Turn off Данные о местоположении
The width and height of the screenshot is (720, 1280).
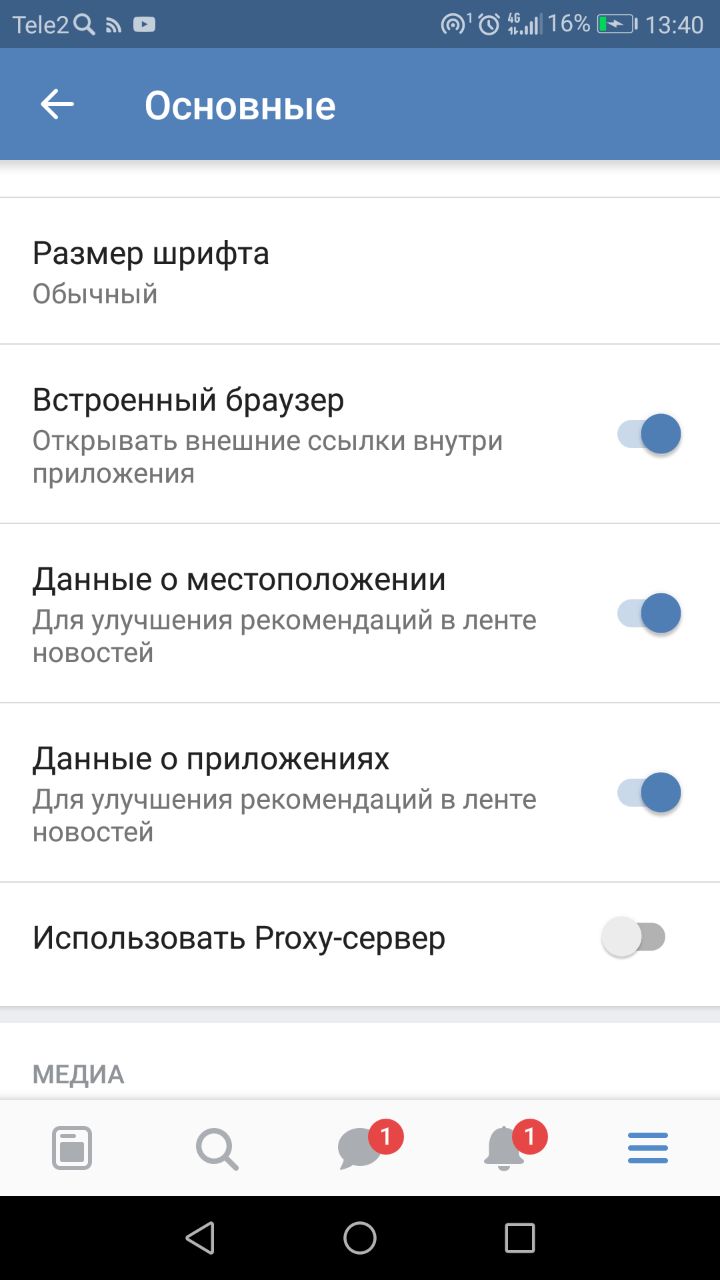[650, 614]
